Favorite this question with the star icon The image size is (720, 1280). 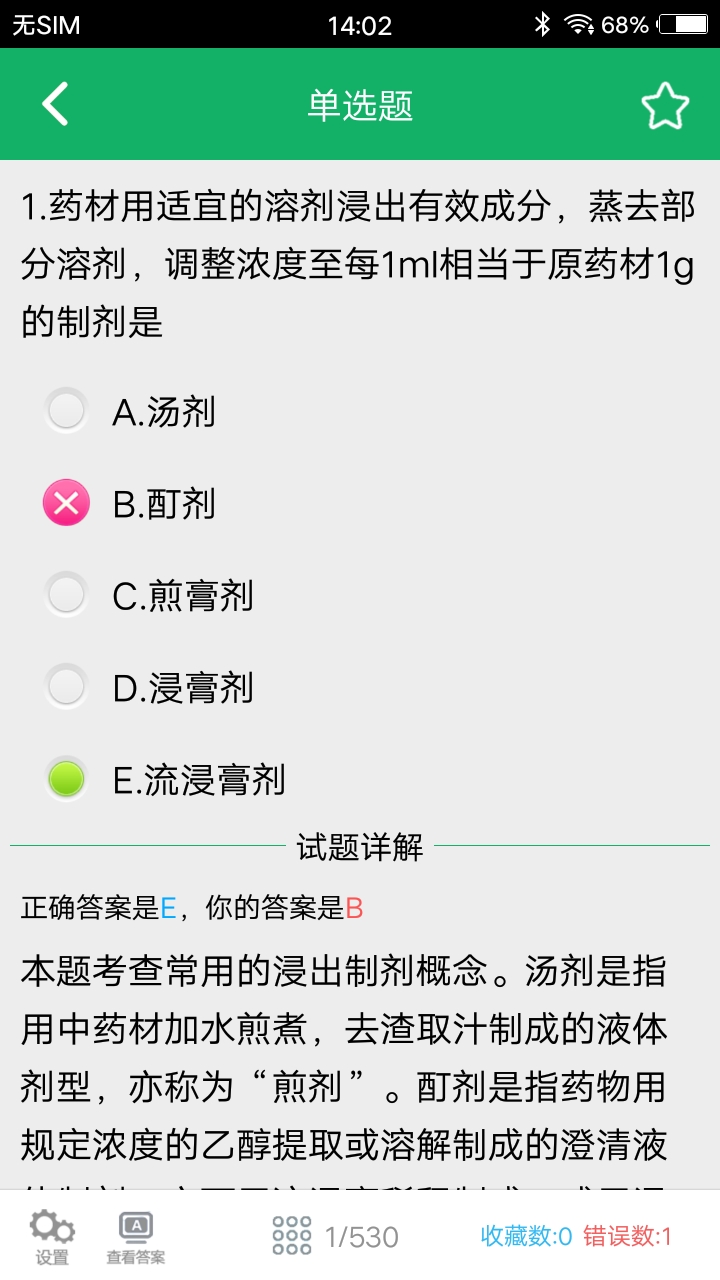(665, 106)
